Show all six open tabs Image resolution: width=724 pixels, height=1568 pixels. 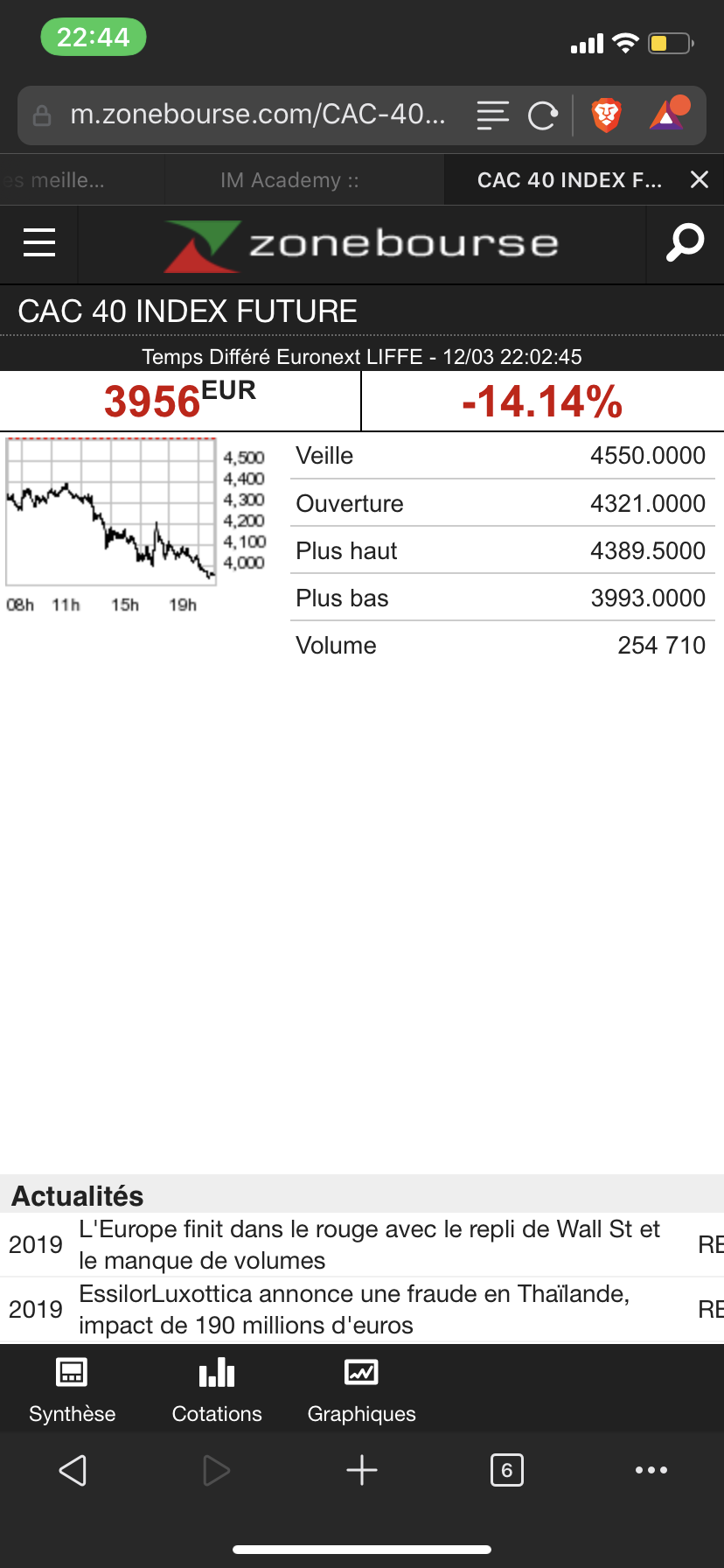pyautogui.click(x=507, y=1470)
